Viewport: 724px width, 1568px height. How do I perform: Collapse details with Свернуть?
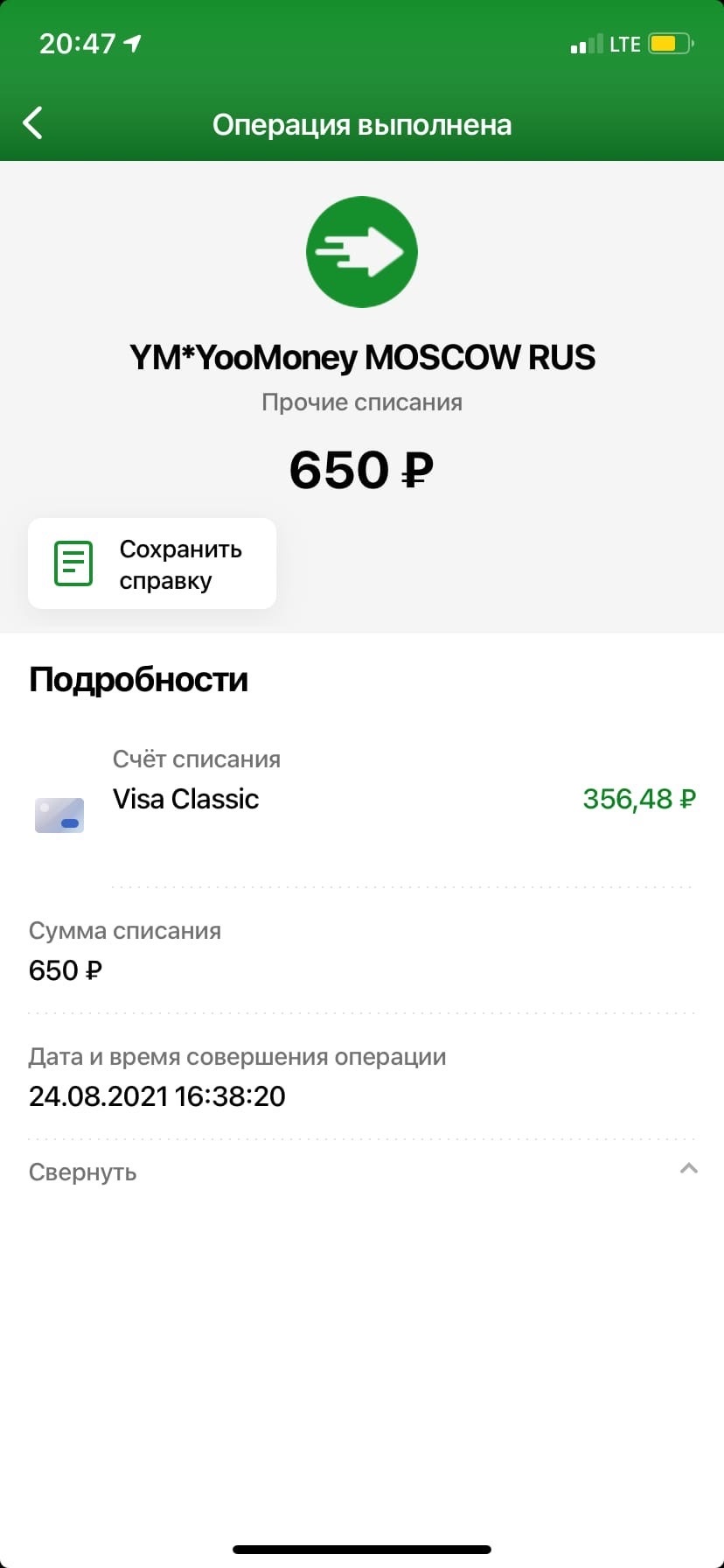362,1172
